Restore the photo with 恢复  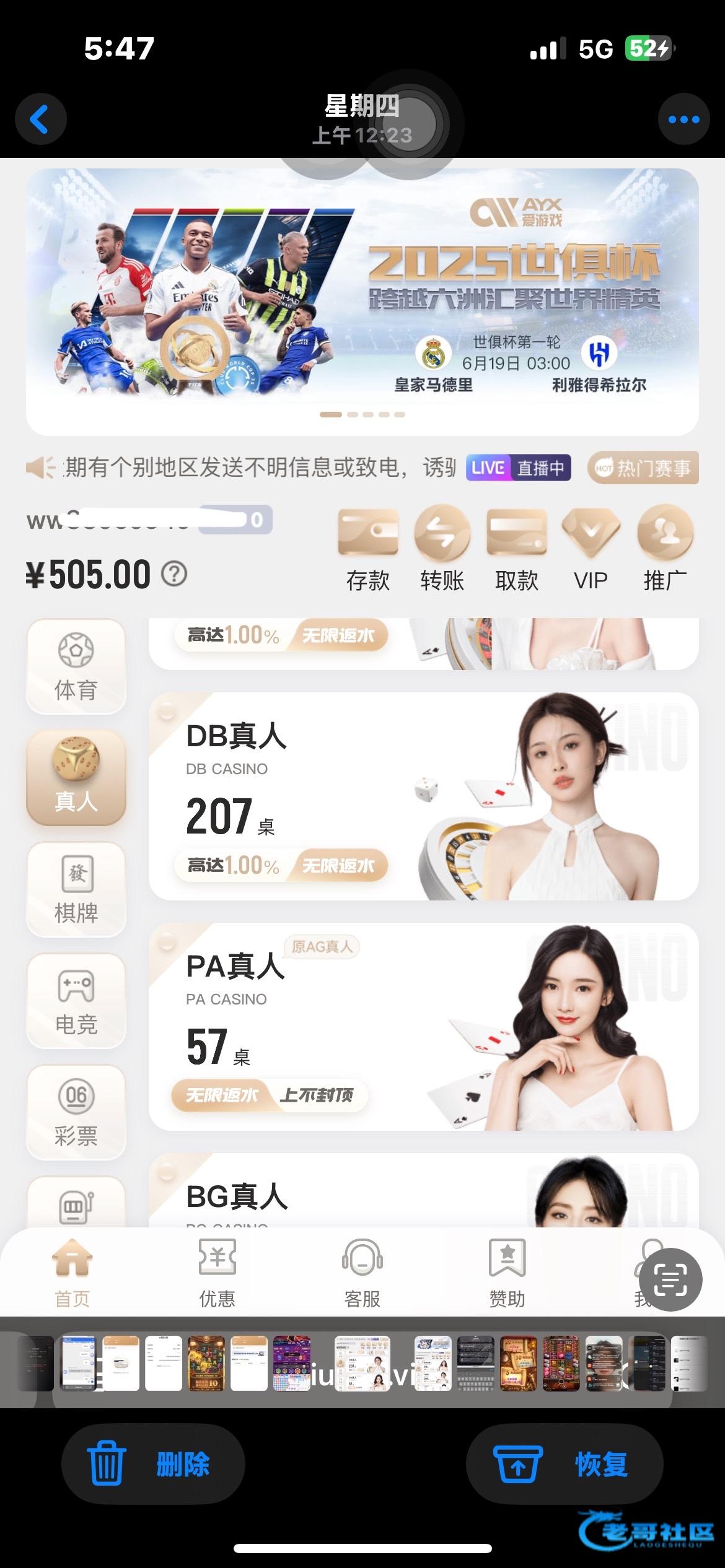[565, 1465]
